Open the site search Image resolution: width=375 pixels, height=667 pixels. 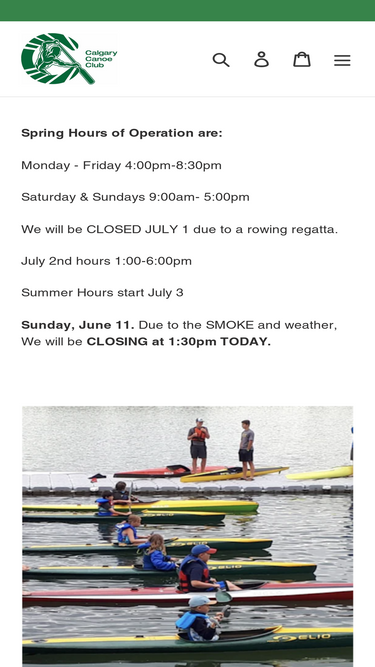tap(221, 60)
